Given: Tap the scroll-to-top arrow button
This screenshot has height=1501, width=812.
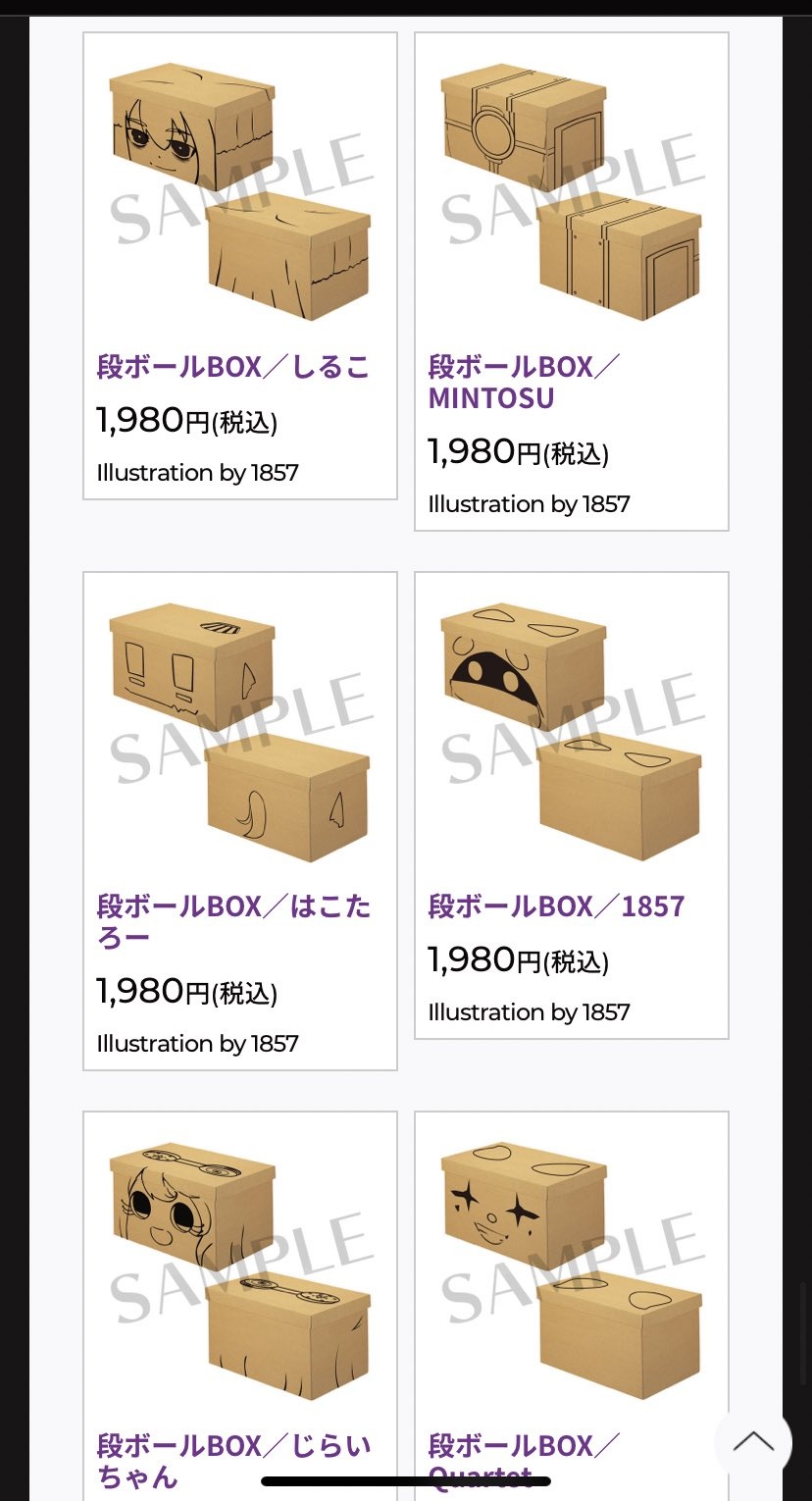Looking at the screenshot, I should pyautogui.click(x=753, y=1442).
